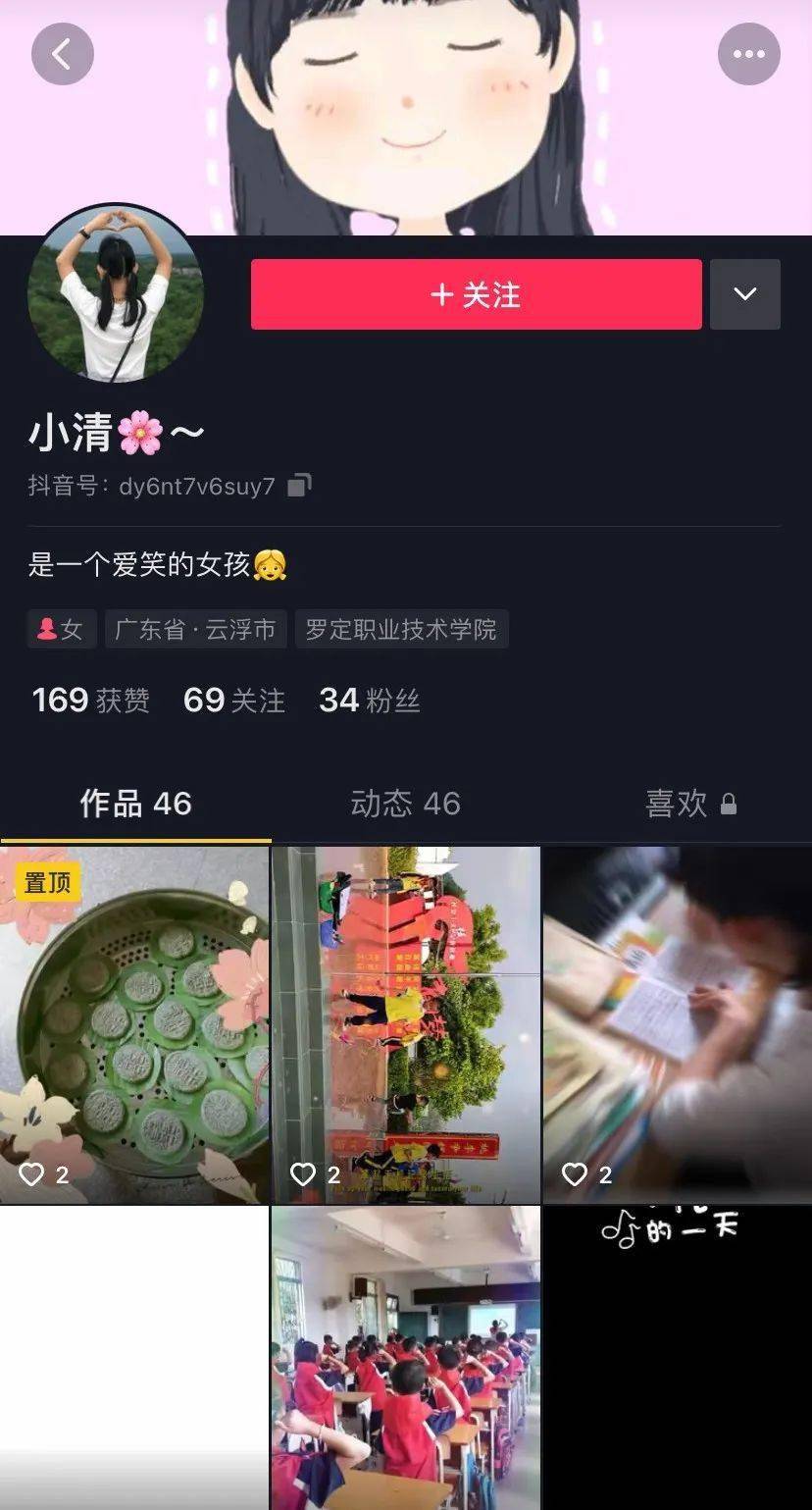Select the locked 喜欢 tab
This screenshot has height=1510, width=812.
tap(689, 804)
